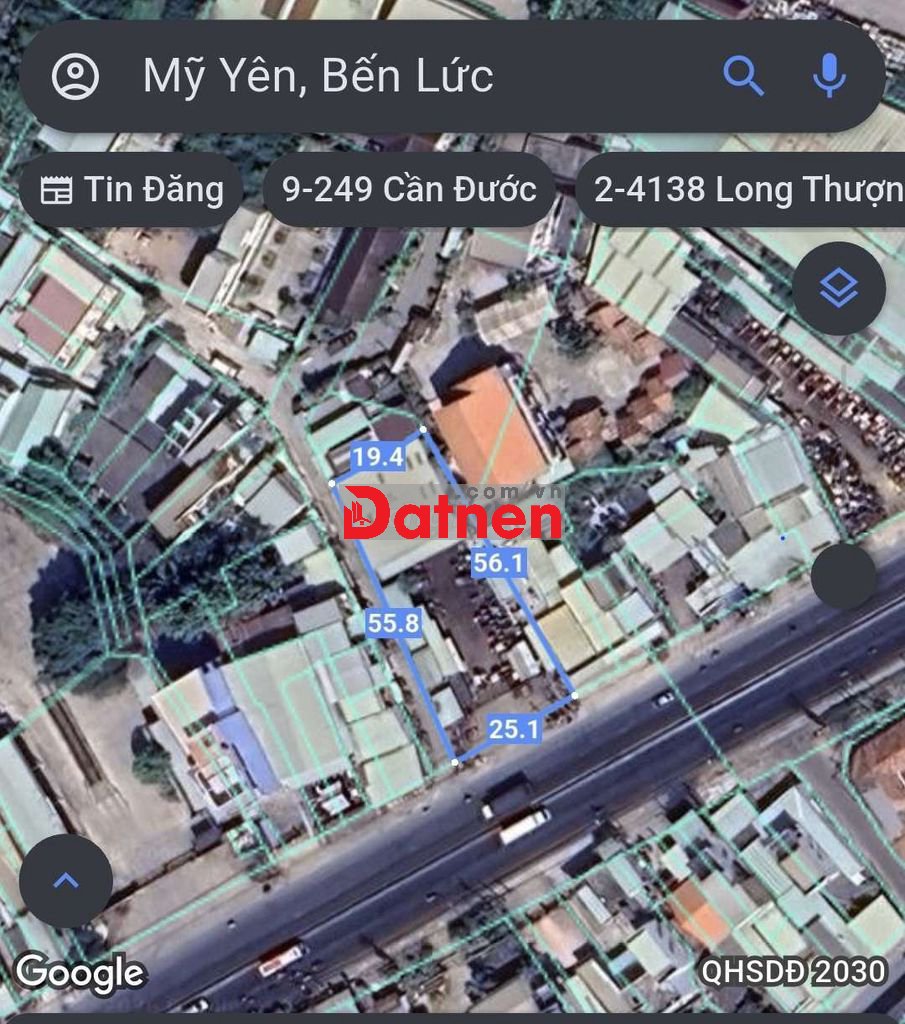Viewport: 905px width, 1024px height.
Task: Open the map layers button
Action: [838, 289]
